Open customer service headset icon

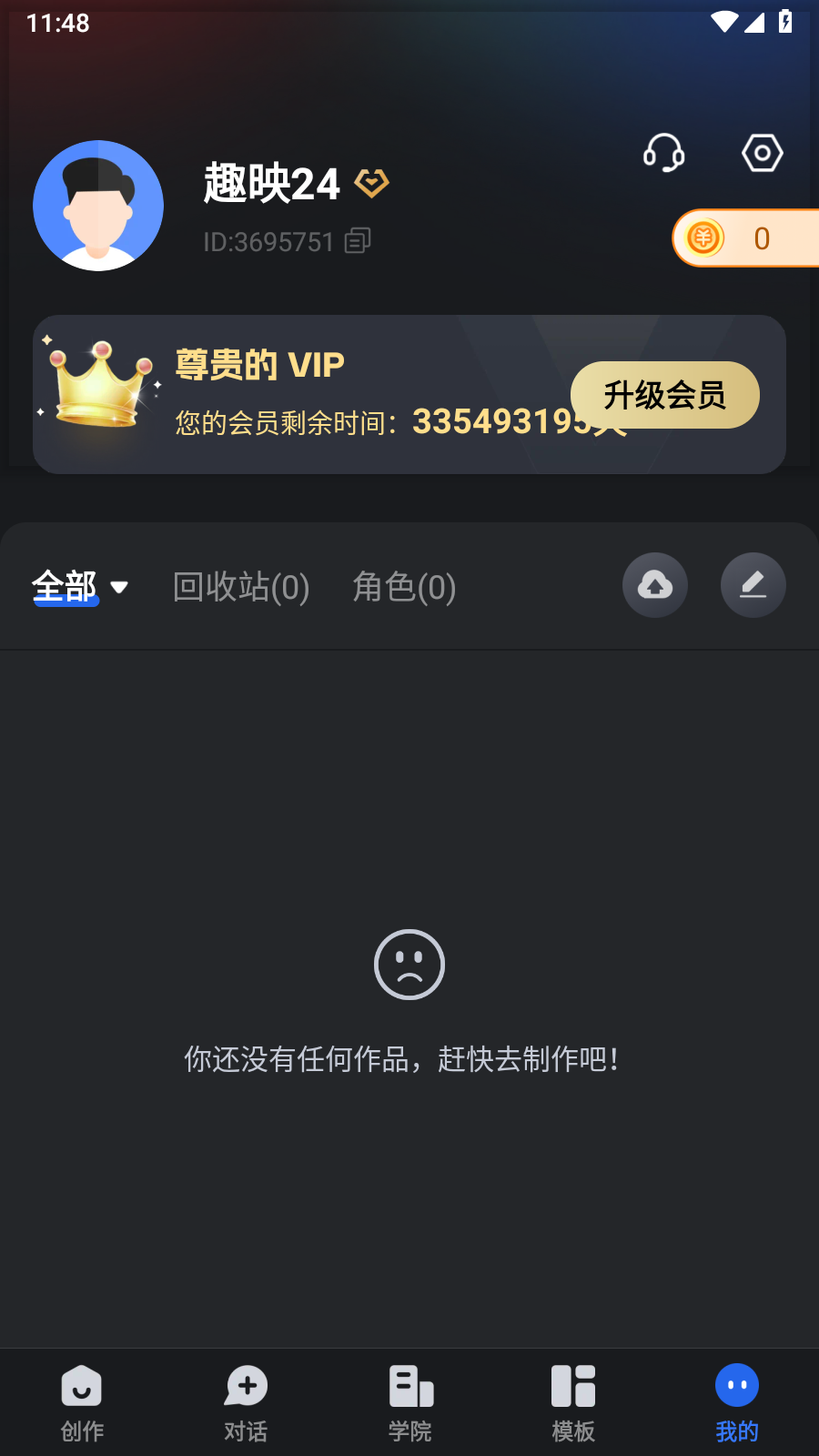pyautogui.click(x=662, y=155)
